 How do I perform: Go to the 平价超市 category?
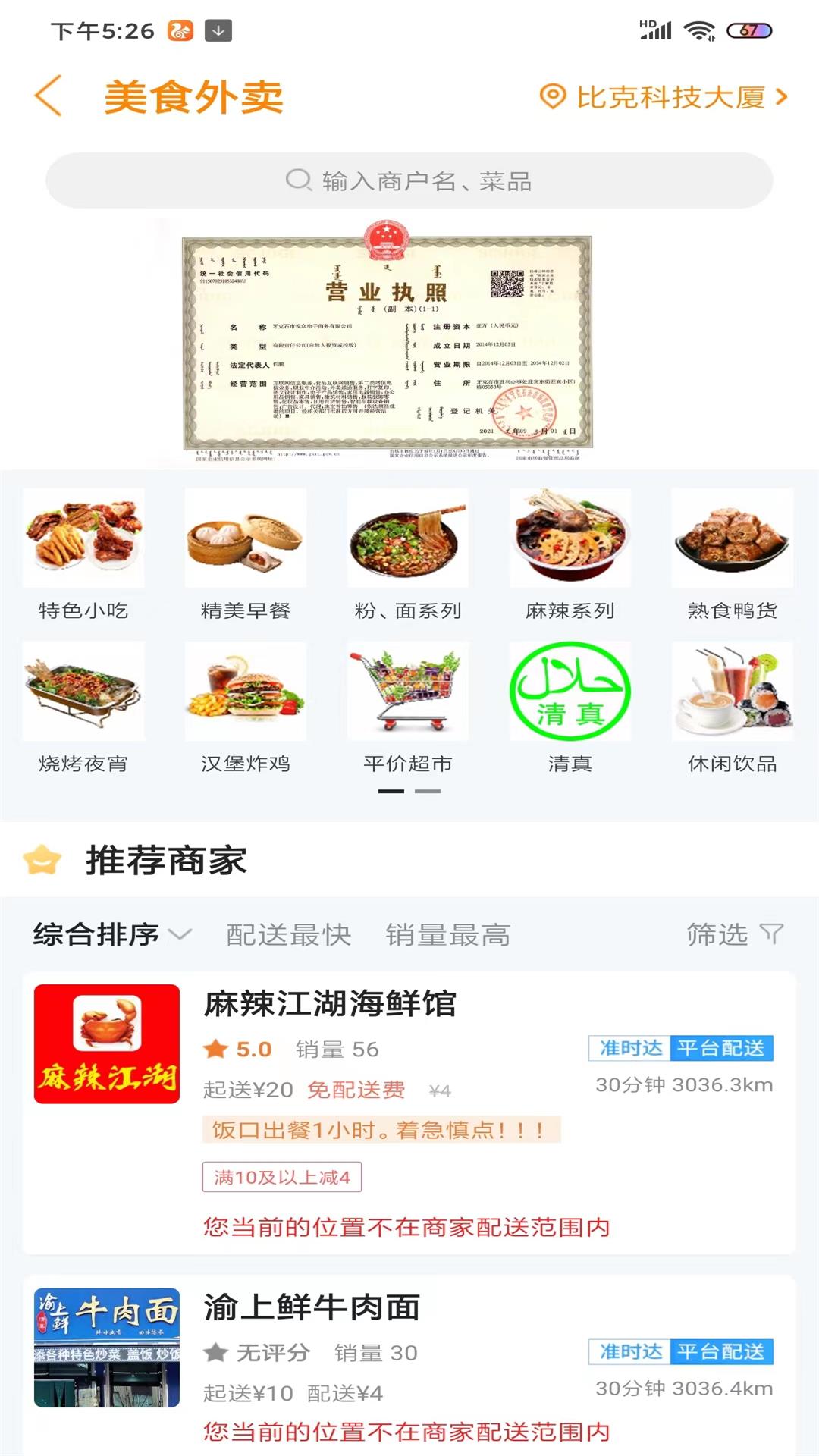[408, 708]
